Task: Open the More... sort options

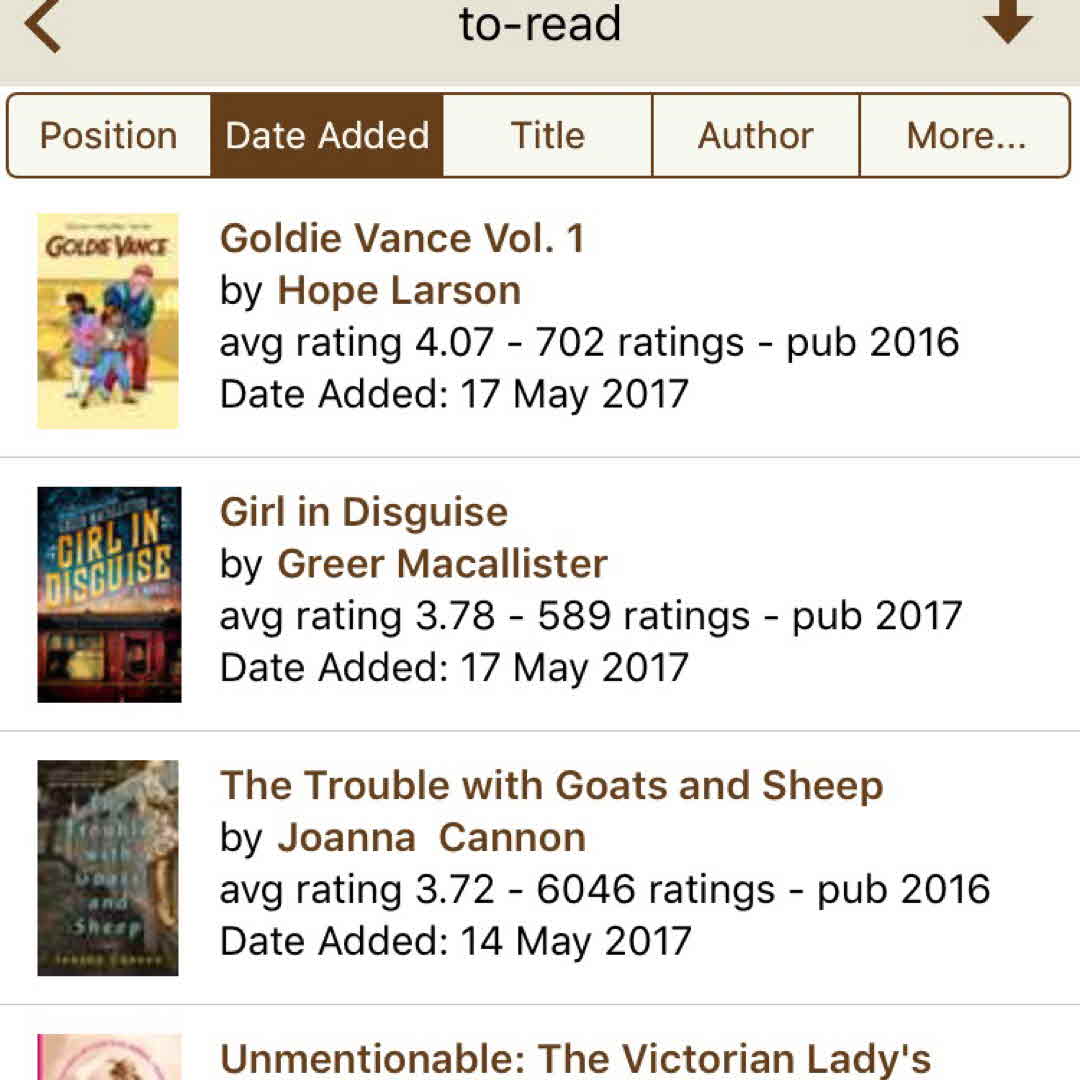Action: click(965, 136)
